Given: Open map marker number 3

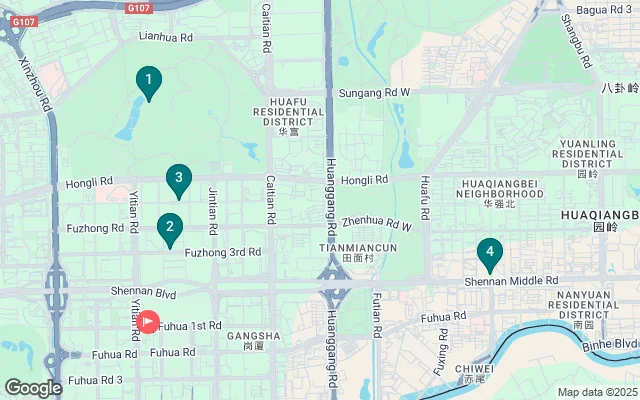Looking at the screenshot, I should pos(178,180).
